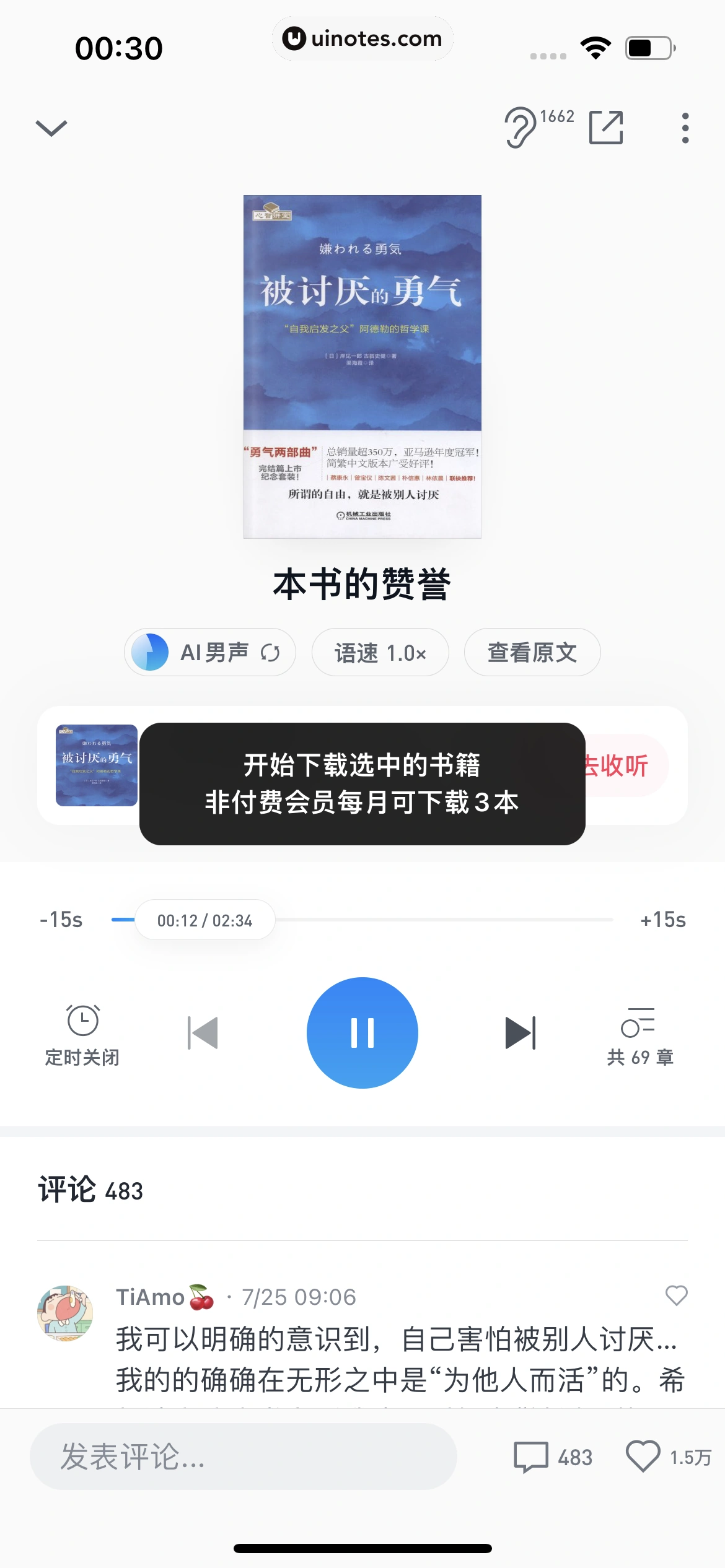Like the audiobook with the heart icon
This screenshot has height=1568, width=725.
click(x=644, y=1454)
